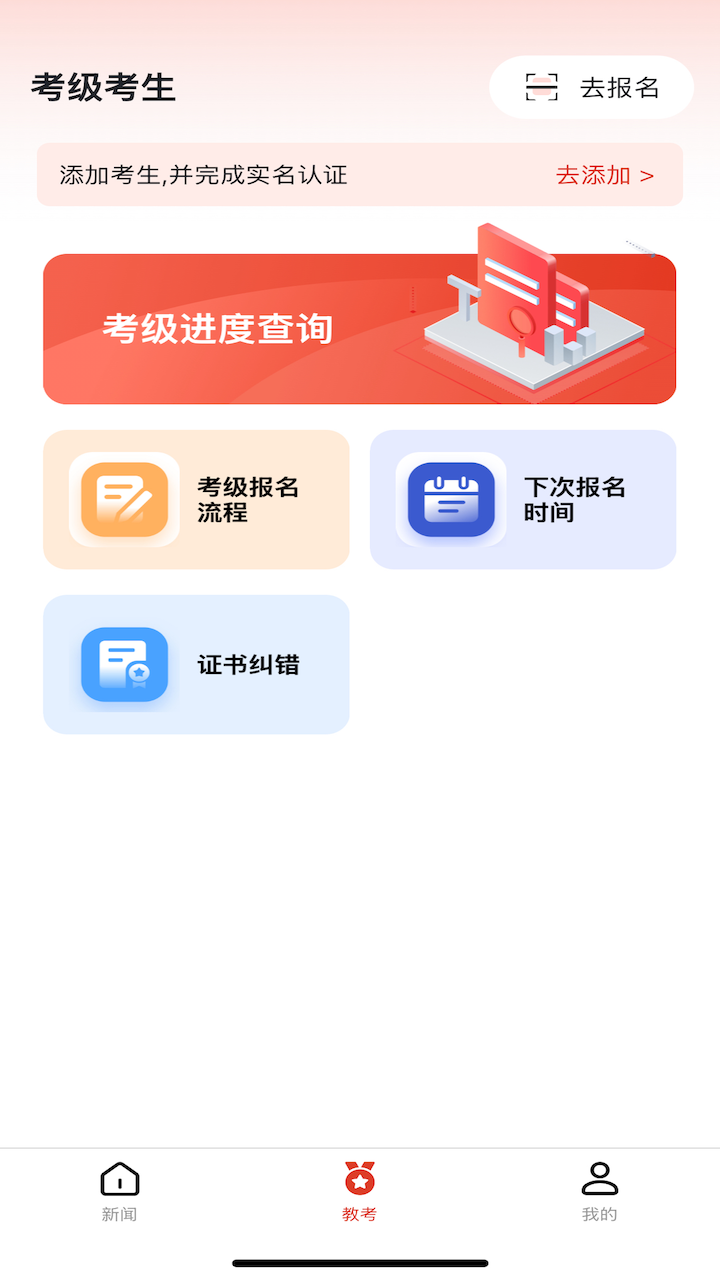Select the orange pencil icon for 考级报名流程
The height and width of the screenshot is (1280, 720).
123,499
